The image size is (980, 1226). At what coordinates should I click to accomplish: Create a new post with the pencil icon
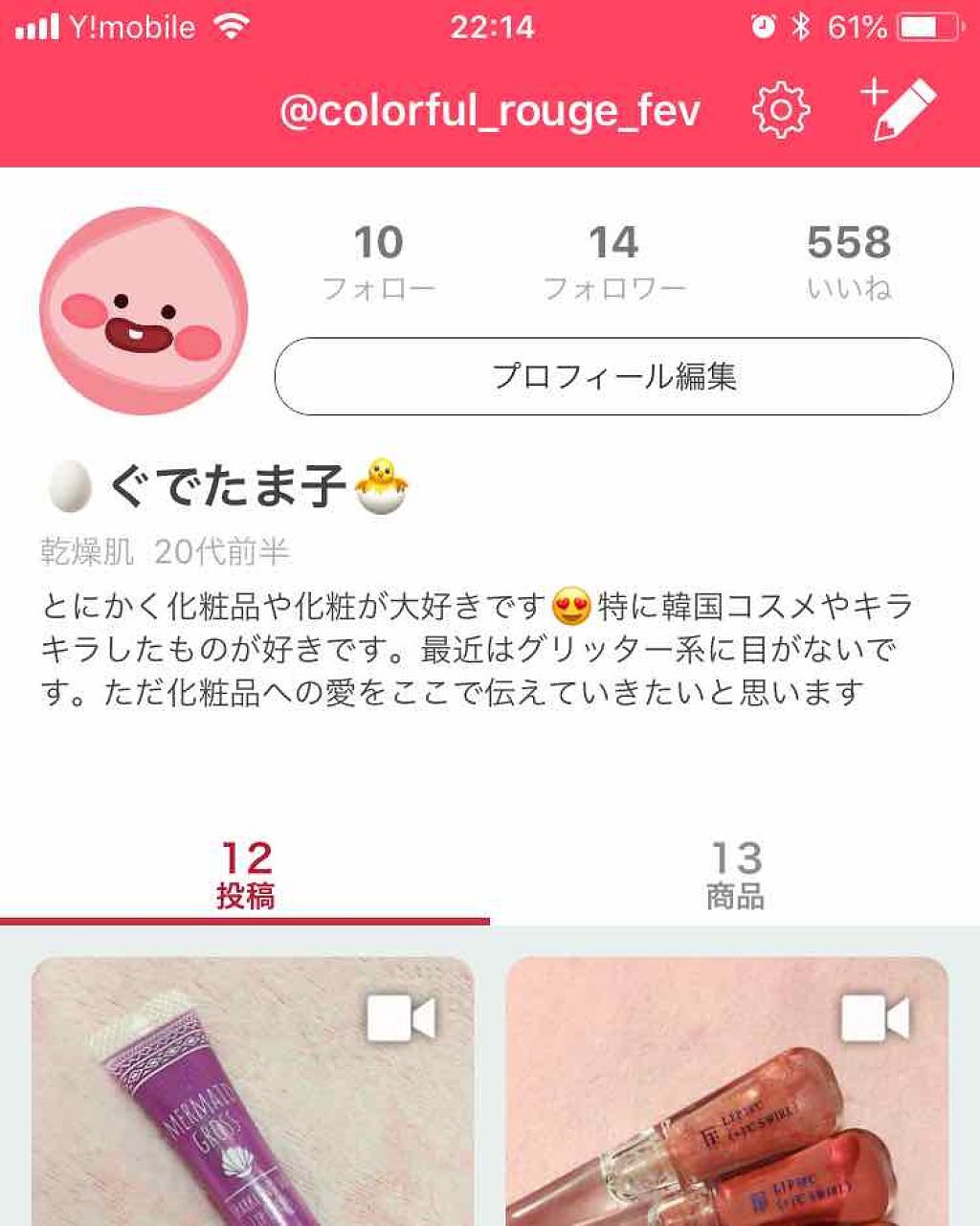pyautogui.click(x=899, y=109)
